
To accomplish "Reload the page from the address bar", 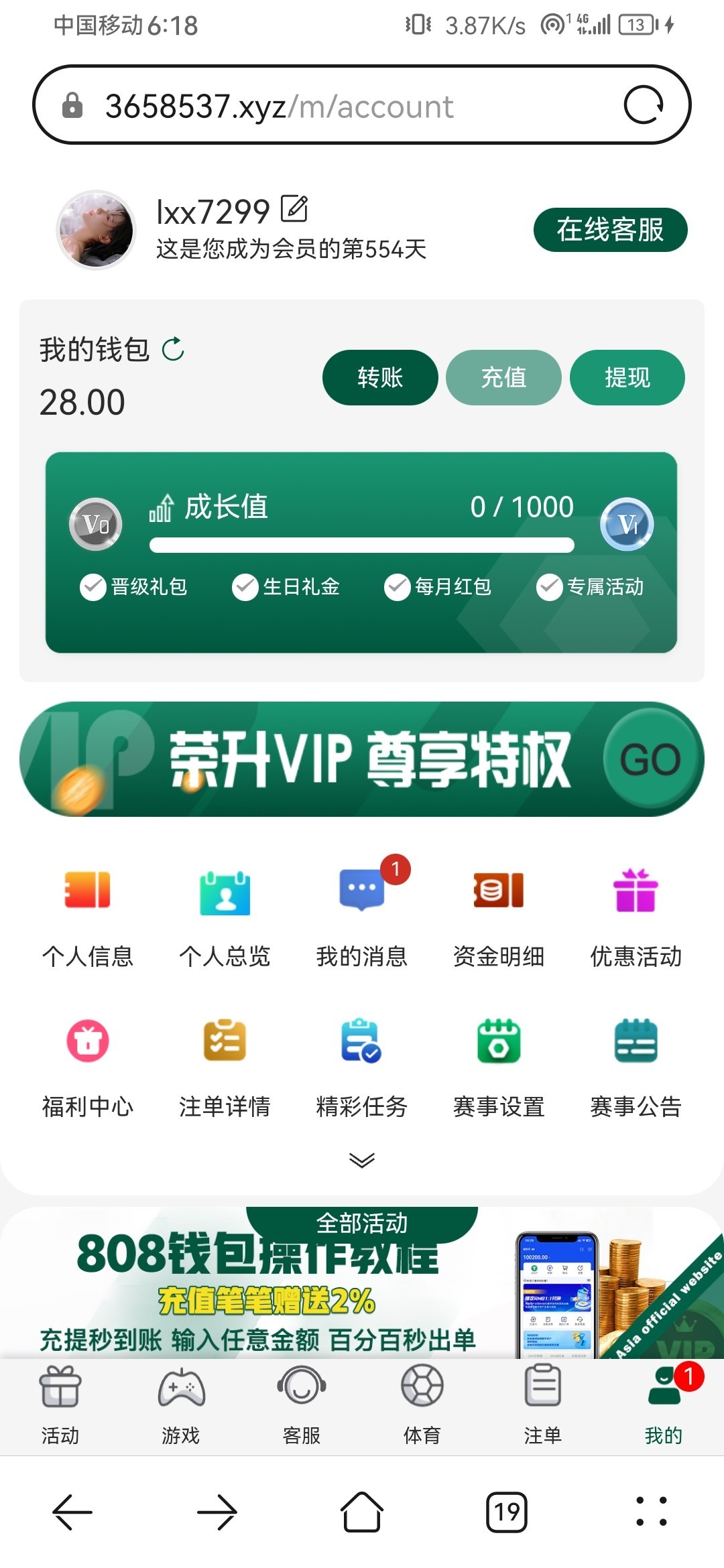I will [644, 105].
